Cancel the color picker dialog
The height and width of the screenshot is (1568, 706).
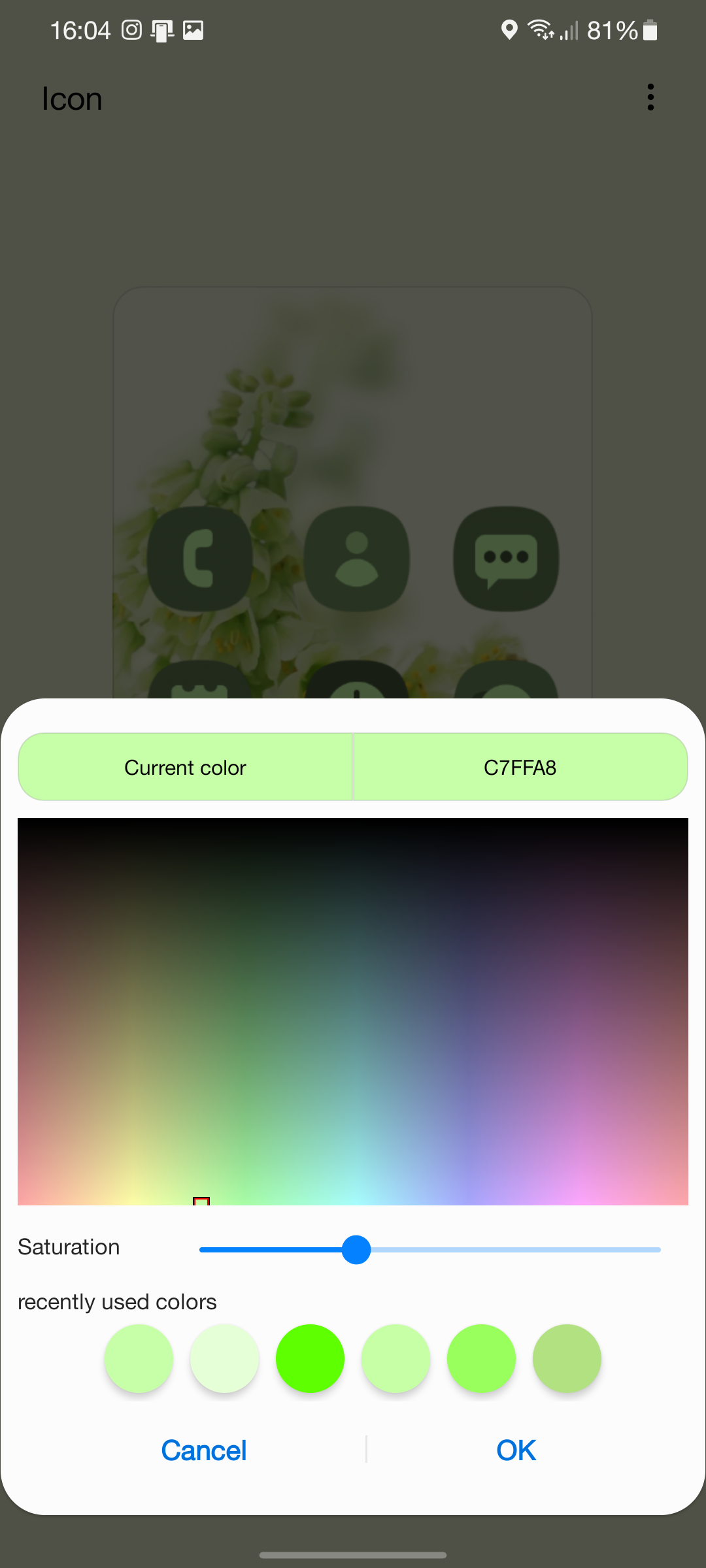(x=204, y=1450)
